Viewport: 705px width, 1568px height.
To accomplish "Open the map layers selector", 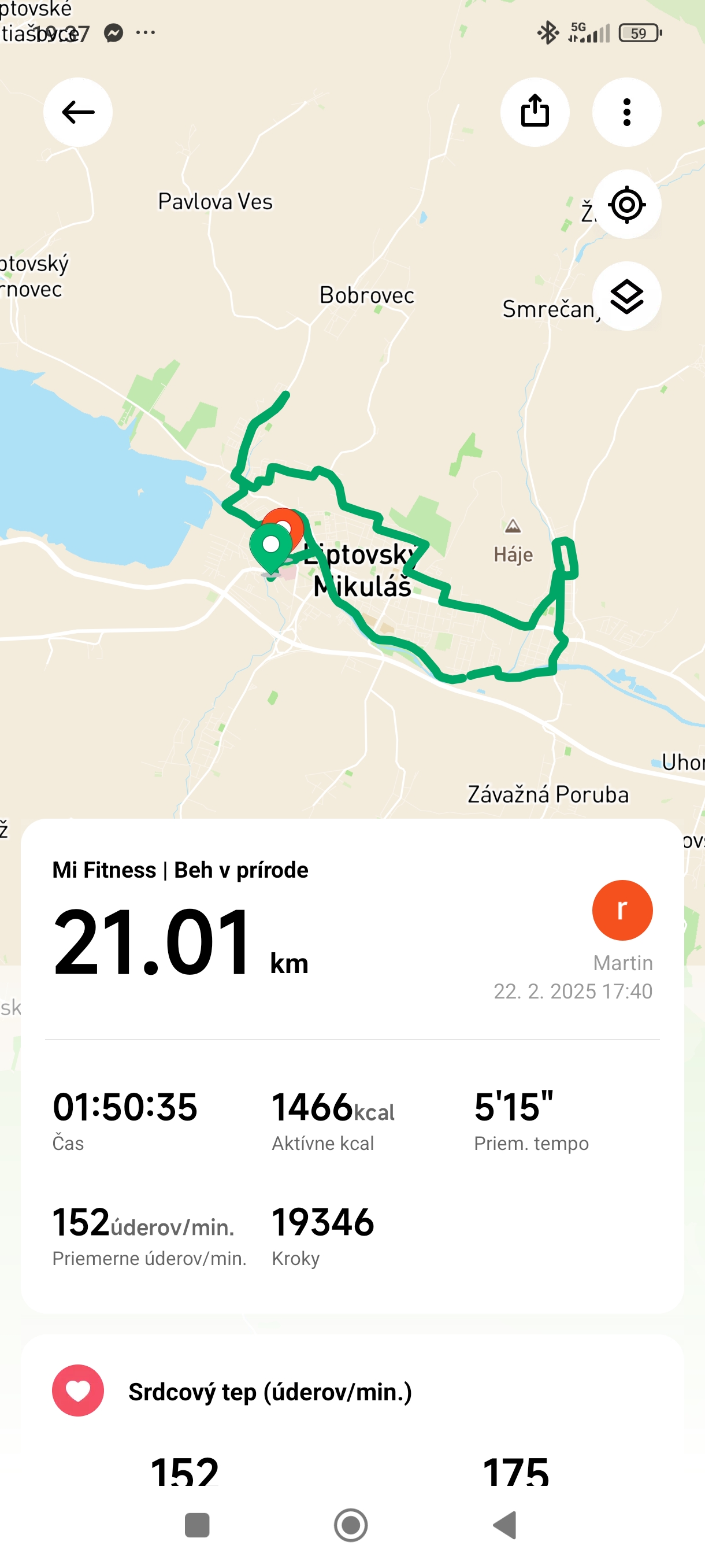I will pos(626,297).
